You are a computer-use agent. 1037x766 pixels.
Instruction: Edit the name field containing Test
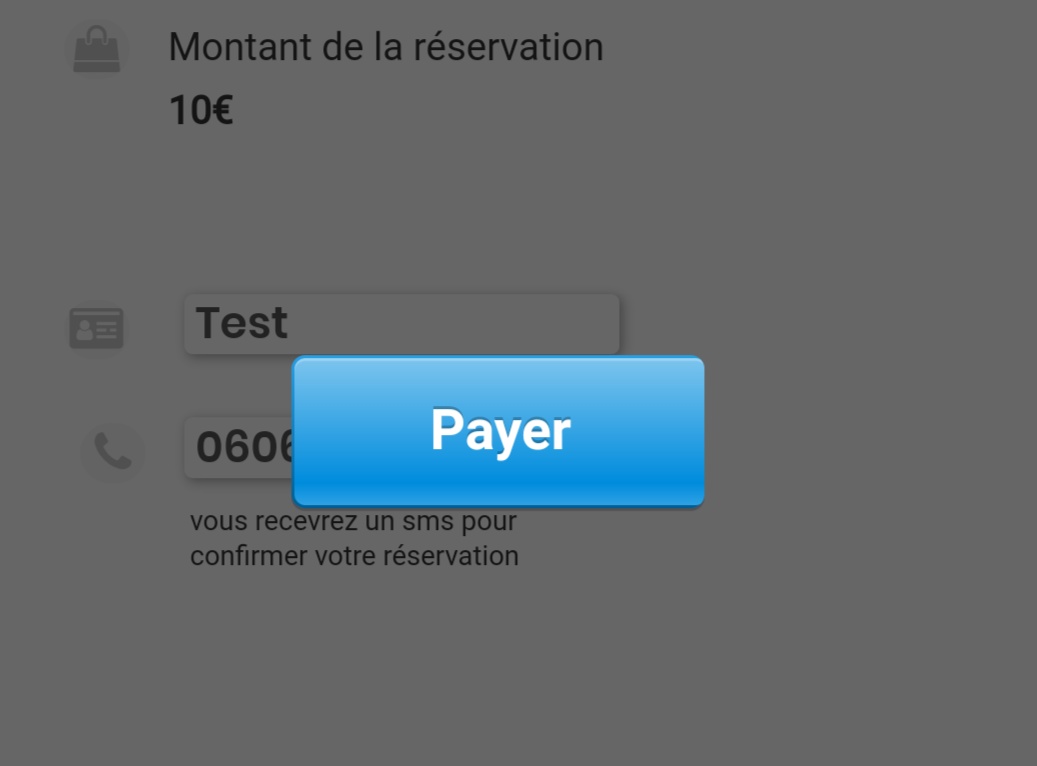[x=401, y=323]
